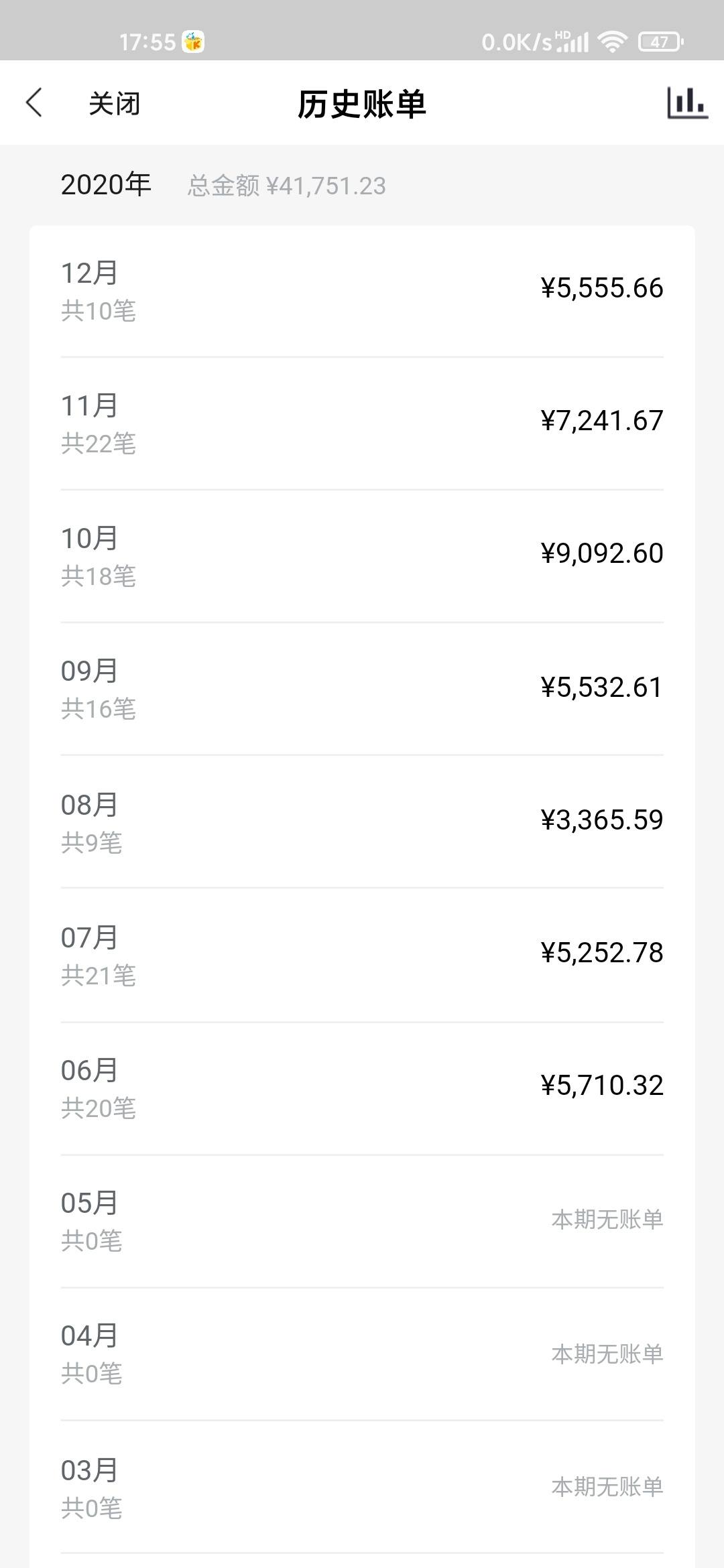View the 07月 bill with 21 transactions
This screenshot has height=1568, width=724.
pyautogui.click(x=362, y=956)
